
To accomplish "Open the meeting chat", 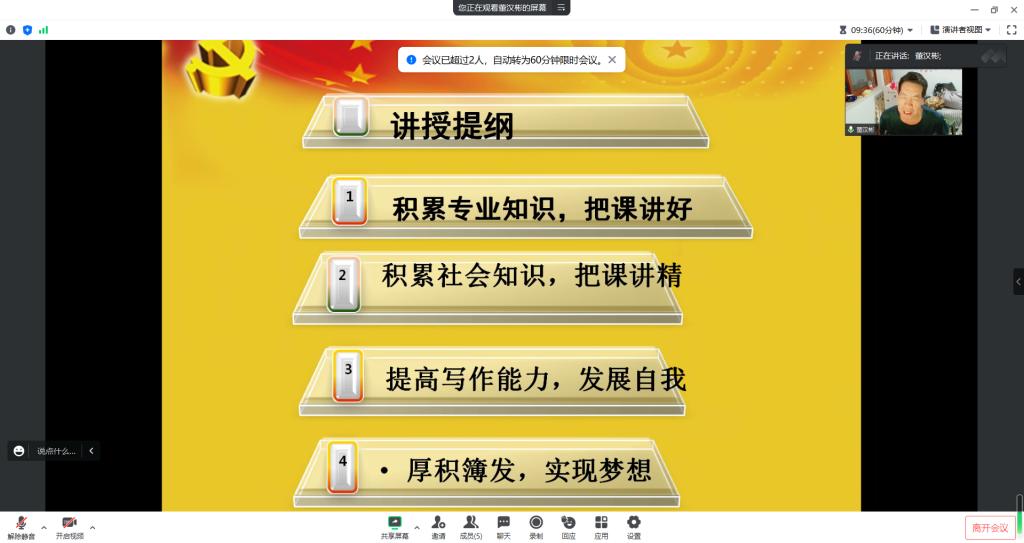I will coord(503,526).
